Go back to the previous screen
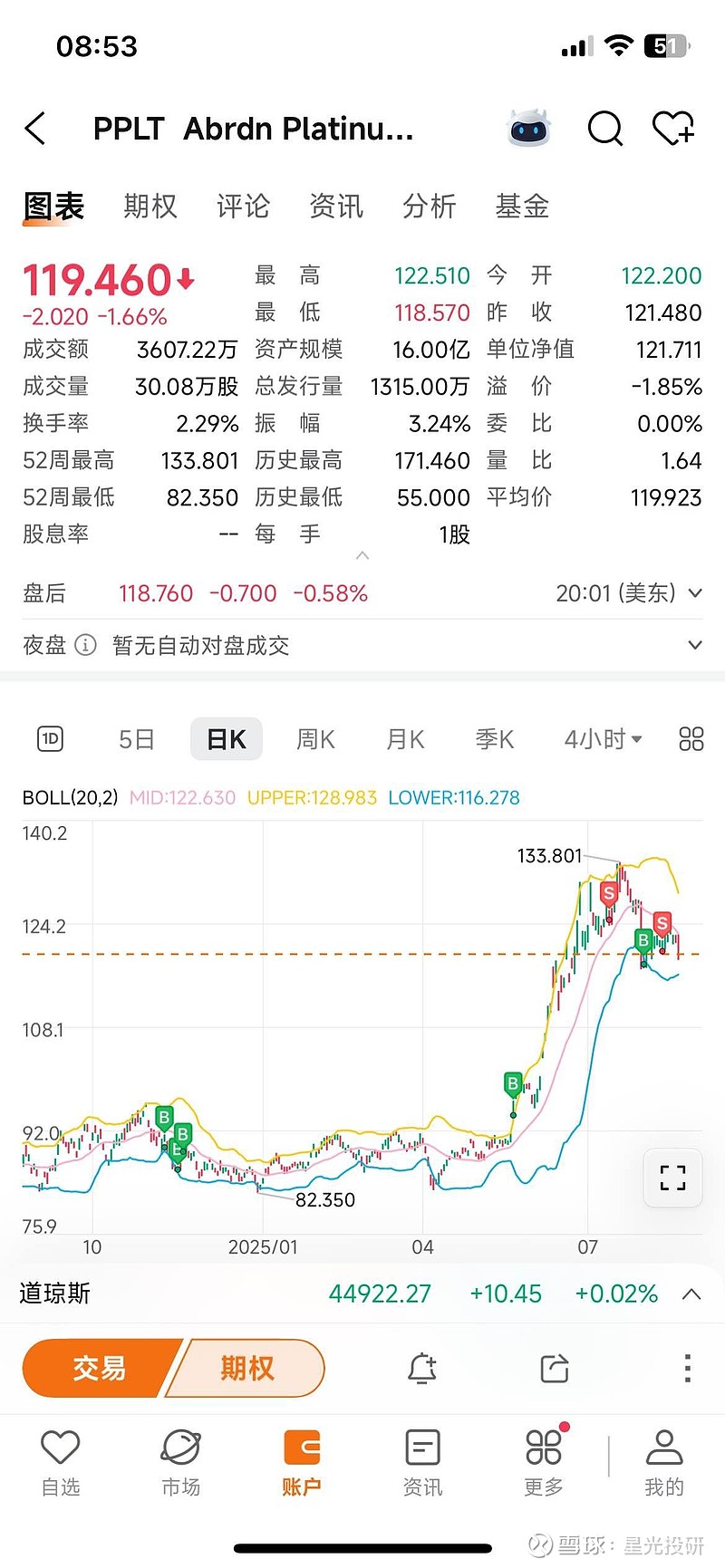Viewport: 725px width, 1568px height. [35, 129]
